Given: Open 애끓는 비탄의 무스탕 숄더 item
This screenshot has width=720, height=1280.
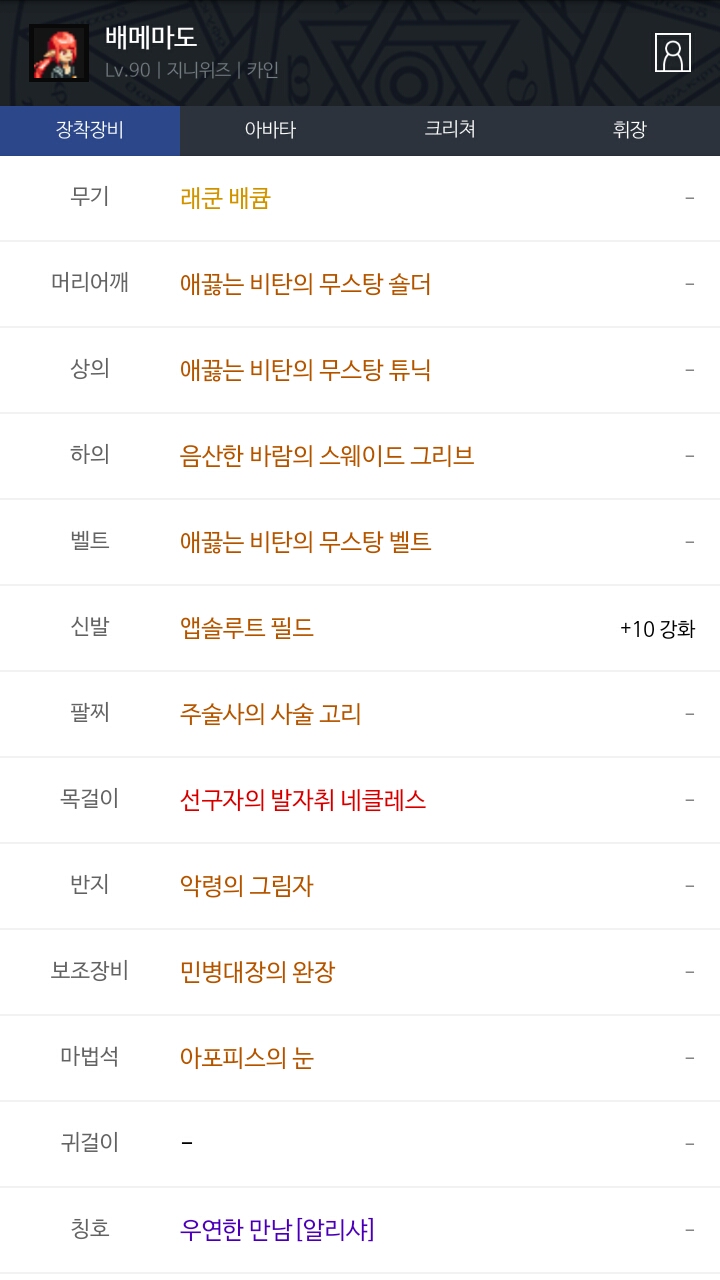Looking at the screenshot, I should tap(305, 284).
